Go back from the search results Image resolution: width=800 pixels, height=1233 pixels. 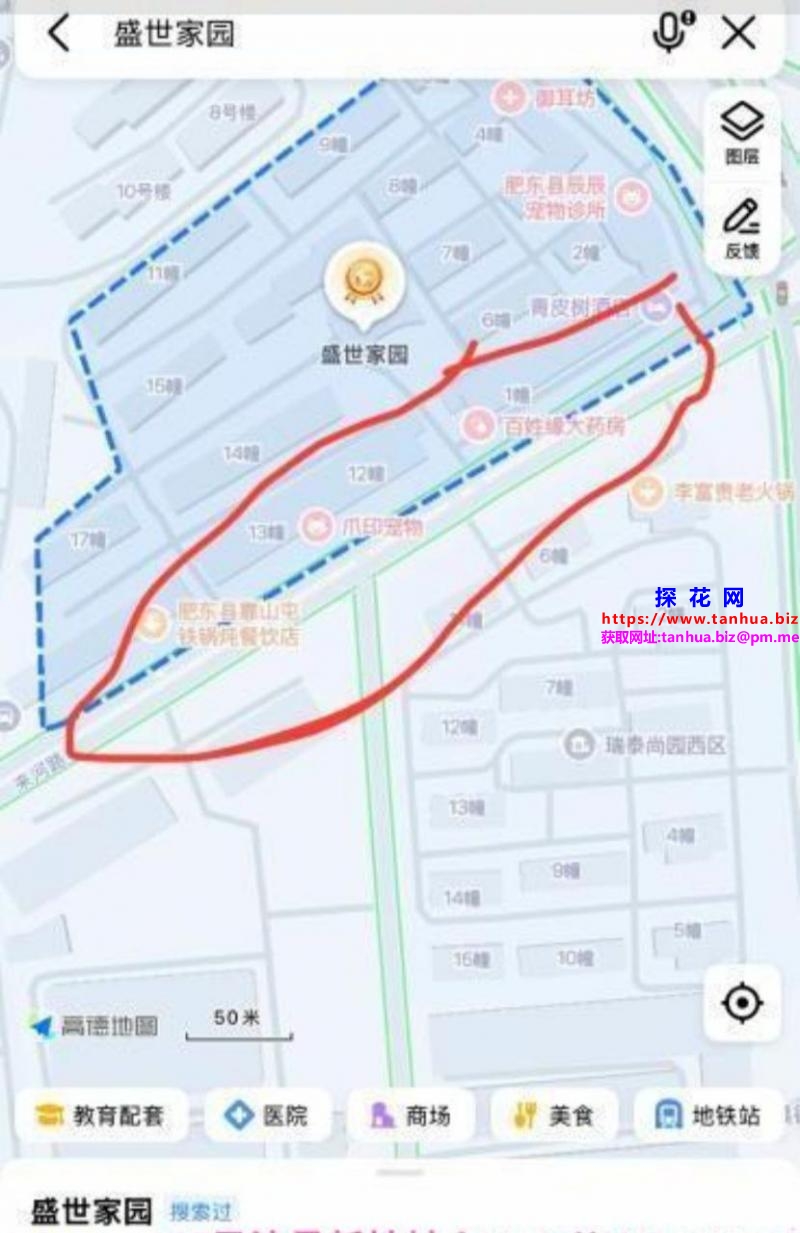[58, 34]
